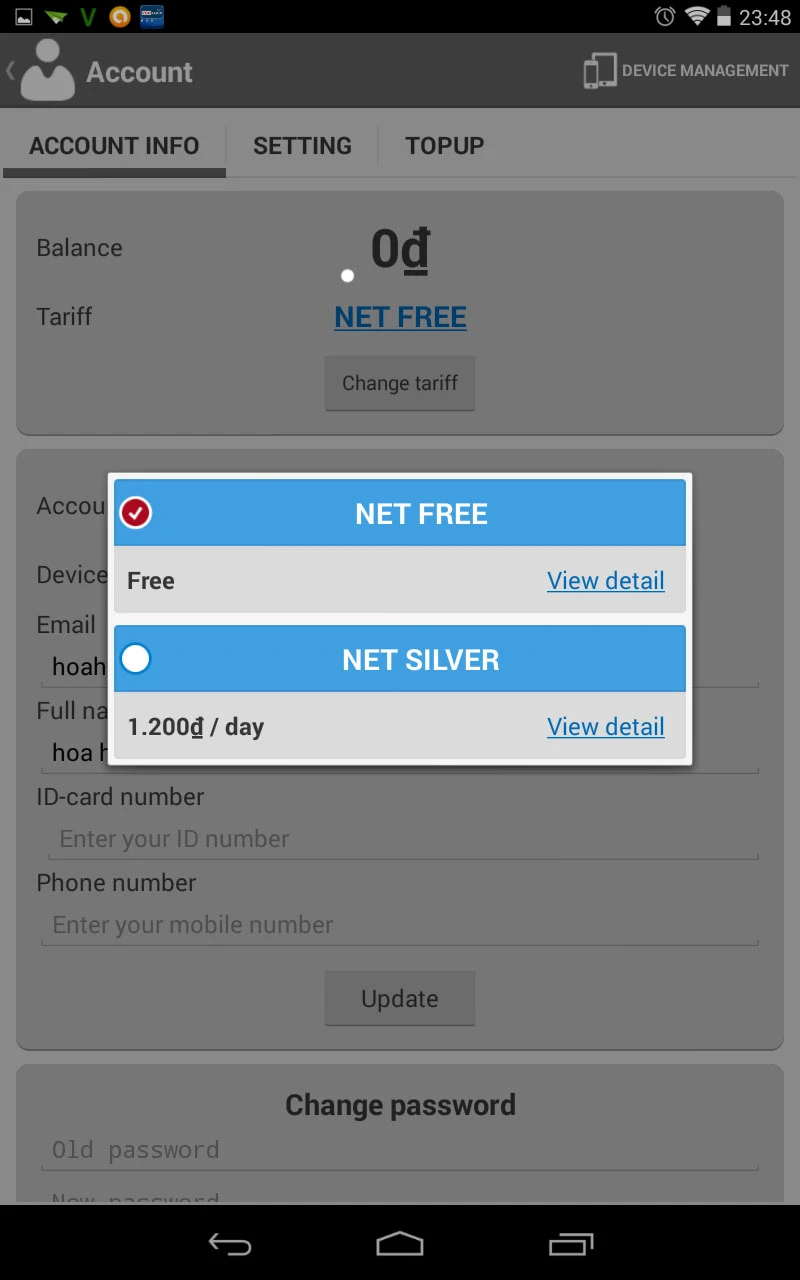This screenshot has height=1280, width=800.
Task: Switch to the Topup tab
Action: tap(444, 146)
